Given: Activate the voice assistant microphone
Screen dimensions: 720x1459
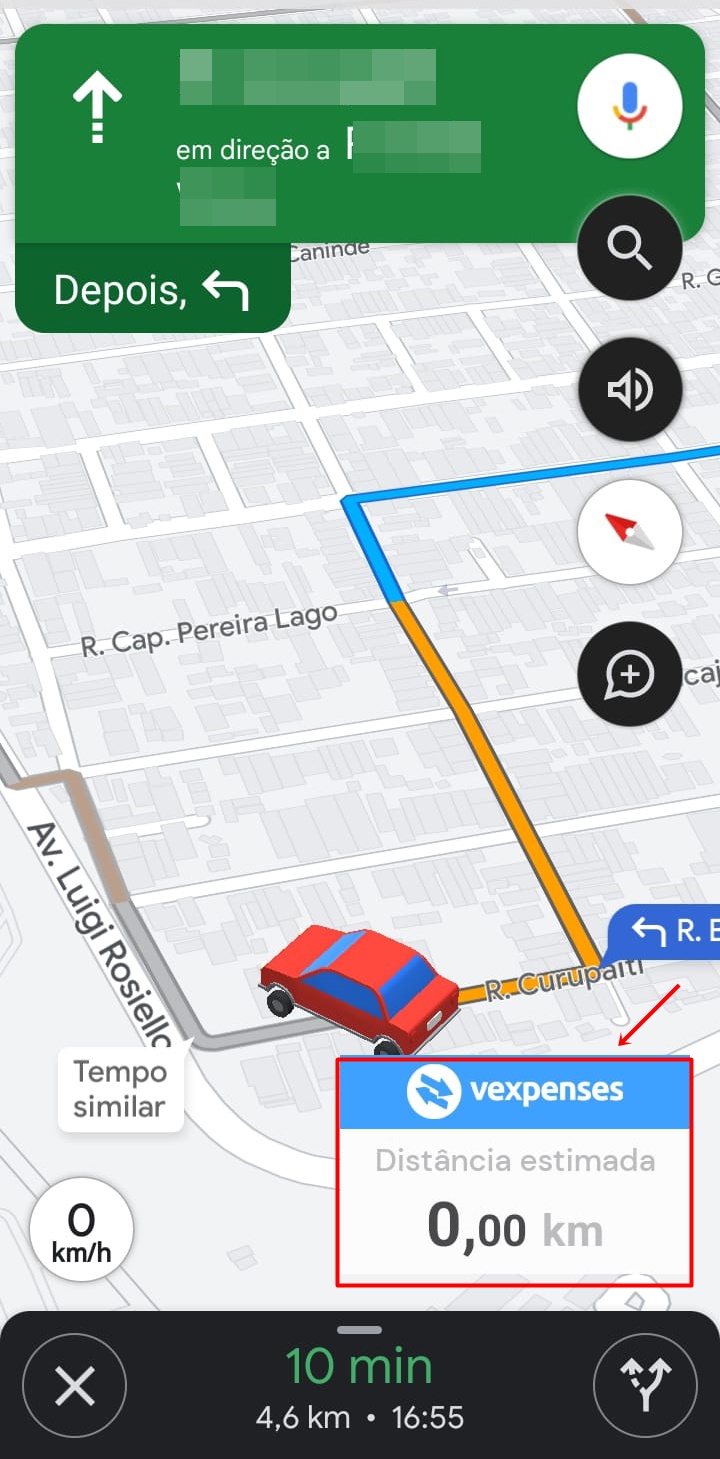Looking at the screenshot, I should click(x=629, y=106).
